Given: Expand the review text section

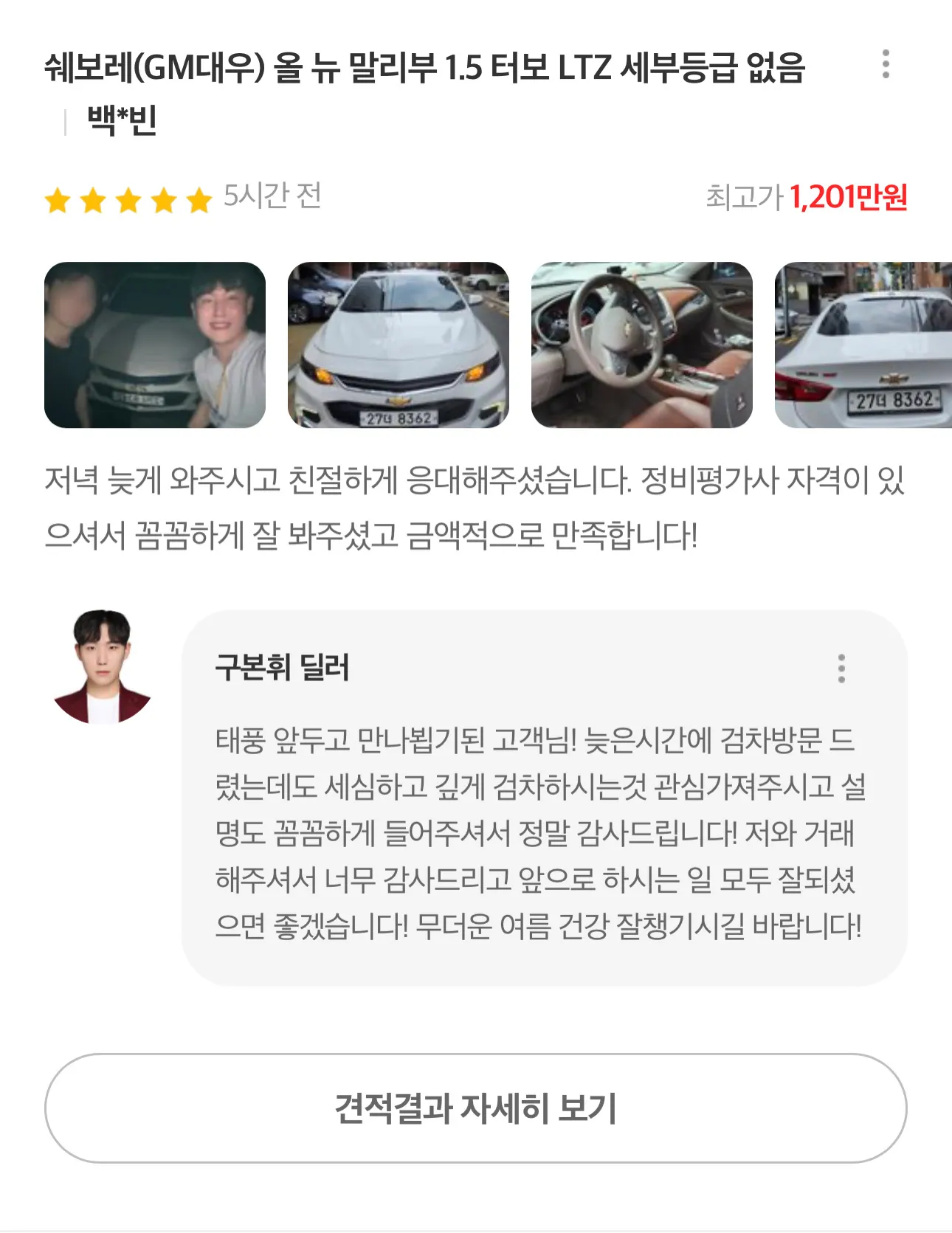Looking at the screenshot, I should click(476, 505).
